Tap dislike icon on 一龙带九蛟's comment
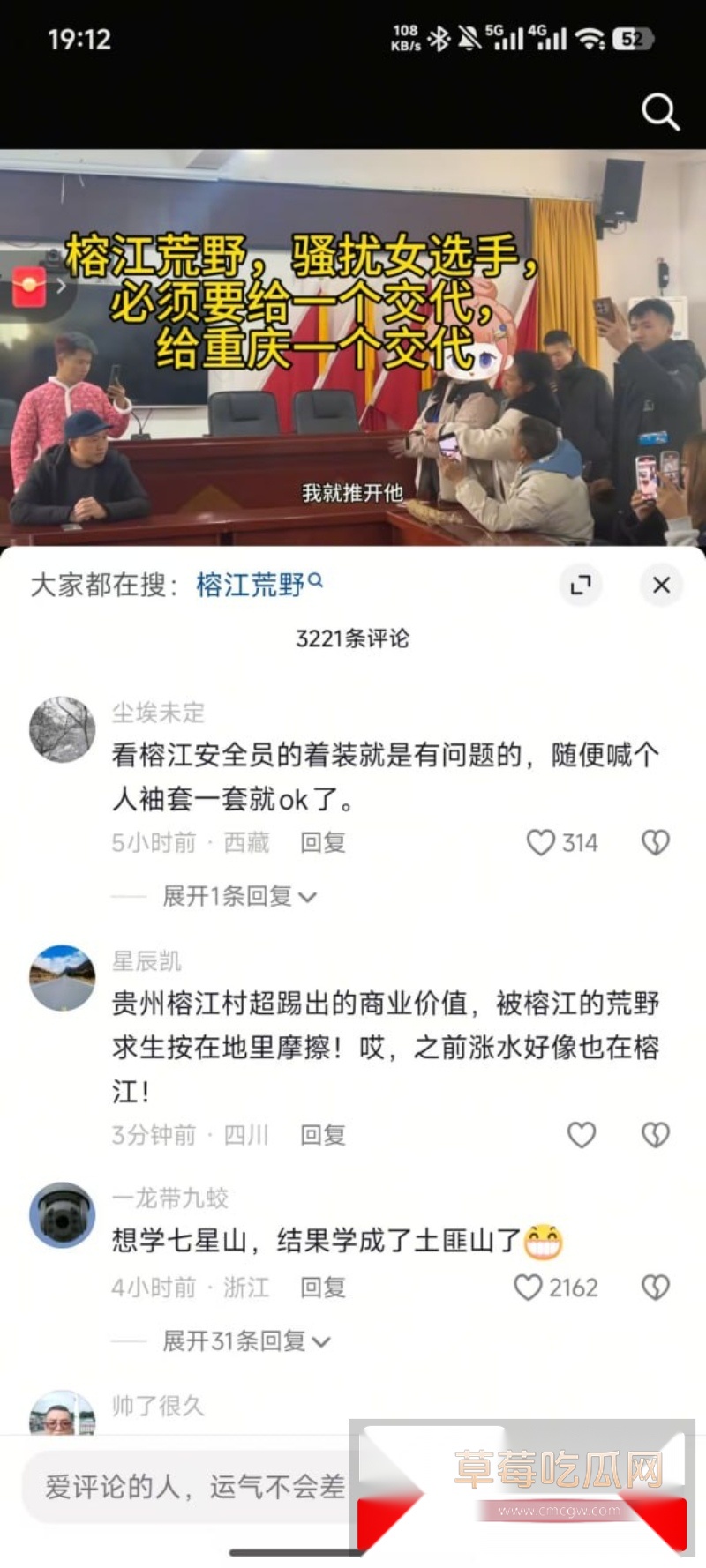The width and height of the screenshot is (706, 1568). 656,1288
